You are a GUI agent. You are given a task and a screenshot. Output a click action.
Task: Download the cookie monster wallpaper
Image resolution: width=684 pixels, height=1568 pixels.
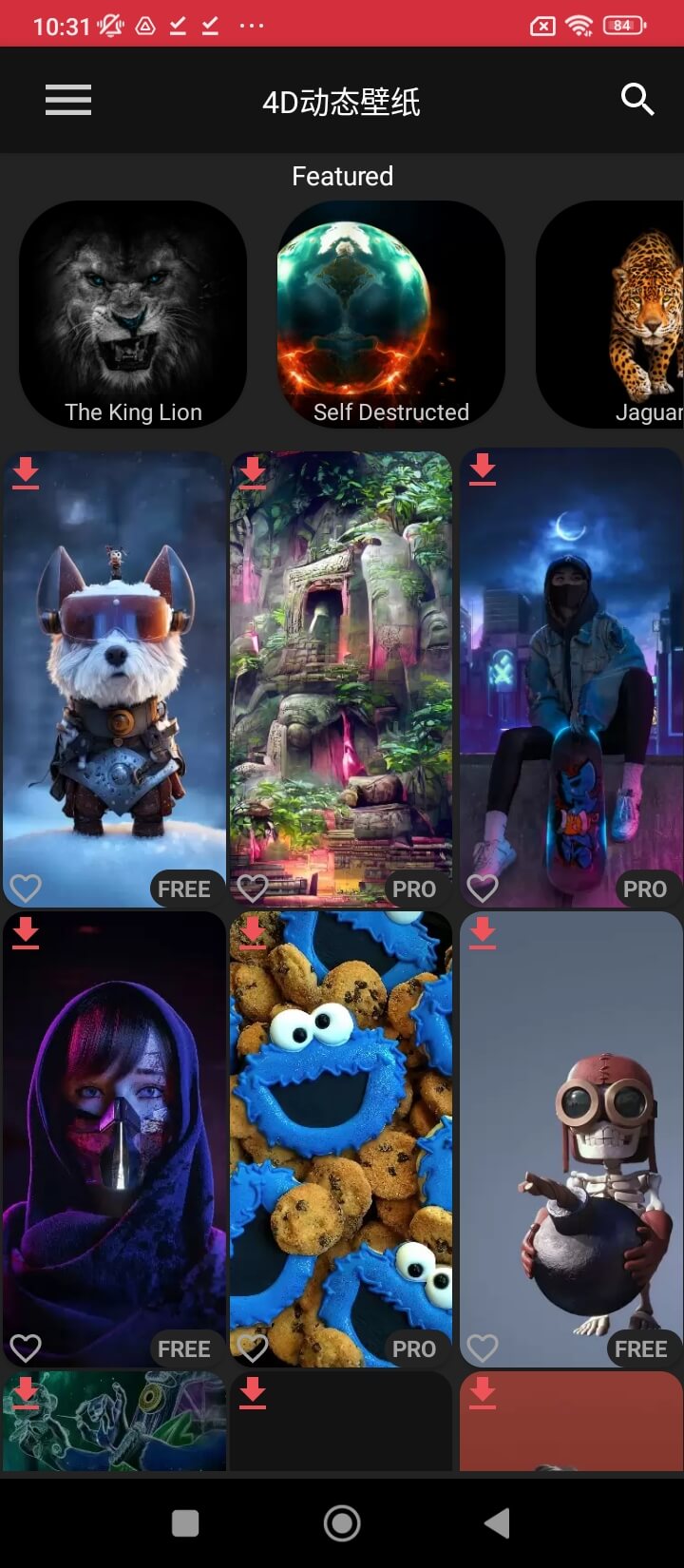(x=253, y=932)
